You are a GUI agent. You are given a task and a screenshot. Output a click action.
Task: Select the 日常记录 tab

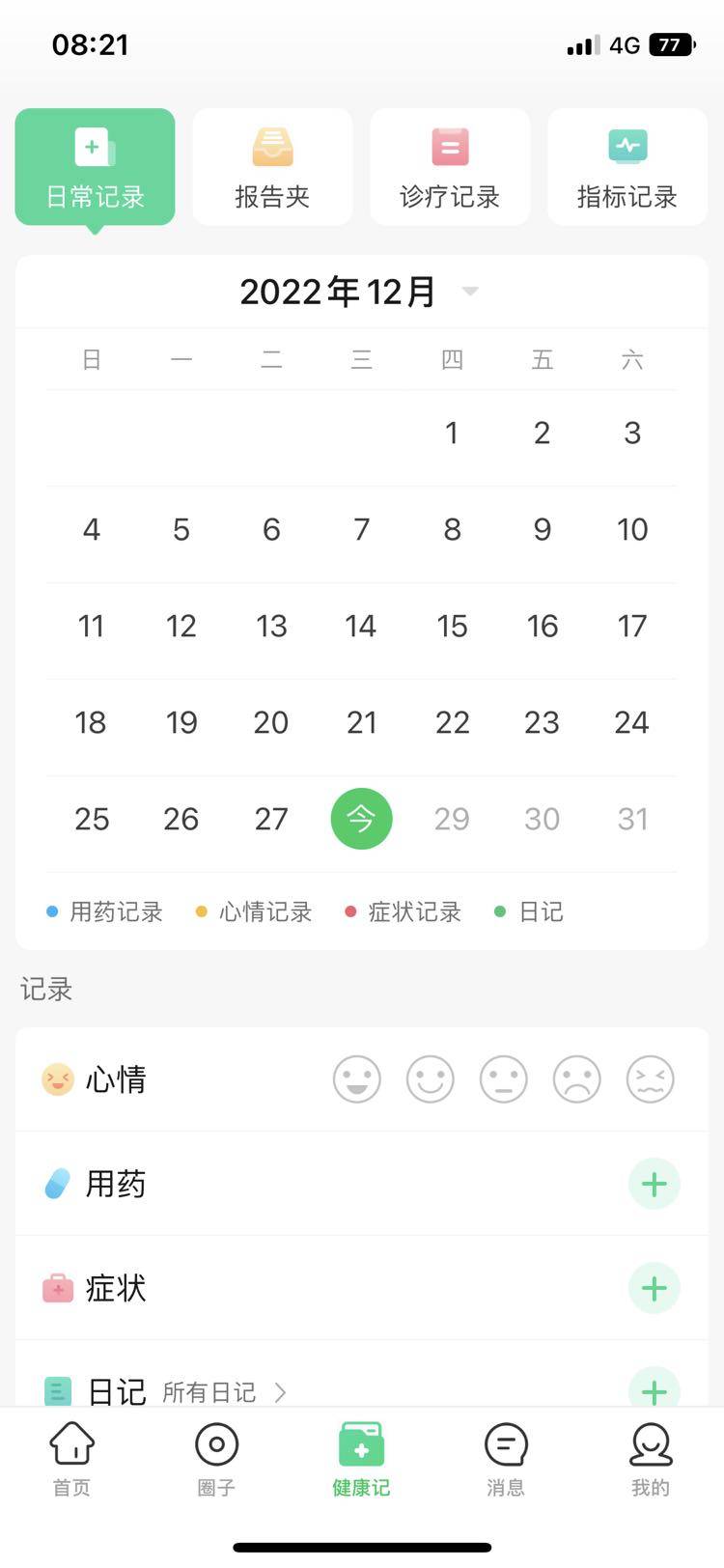click(x=95, y=167)
